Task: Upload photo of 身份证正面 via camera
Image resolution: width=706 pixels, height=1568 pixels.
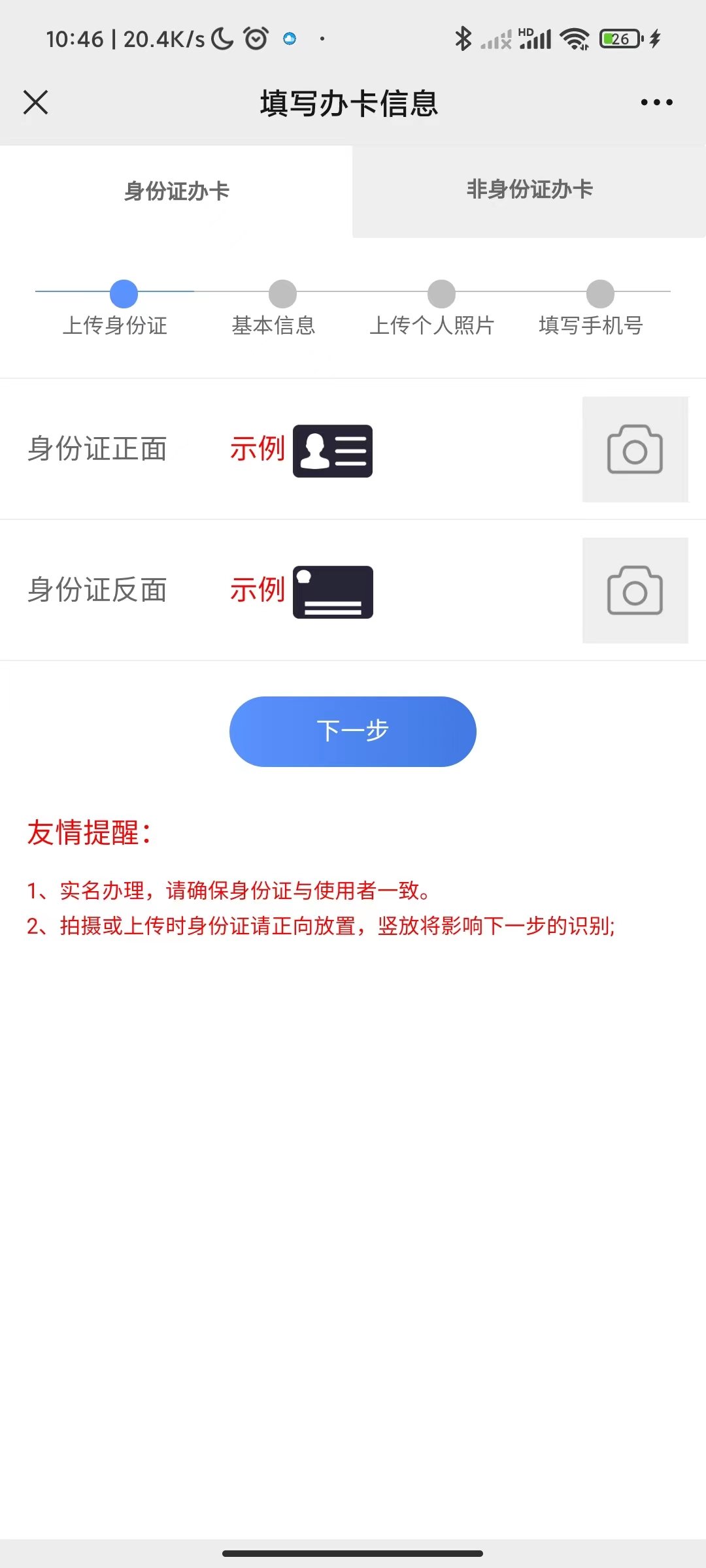Action: (635, 449)
